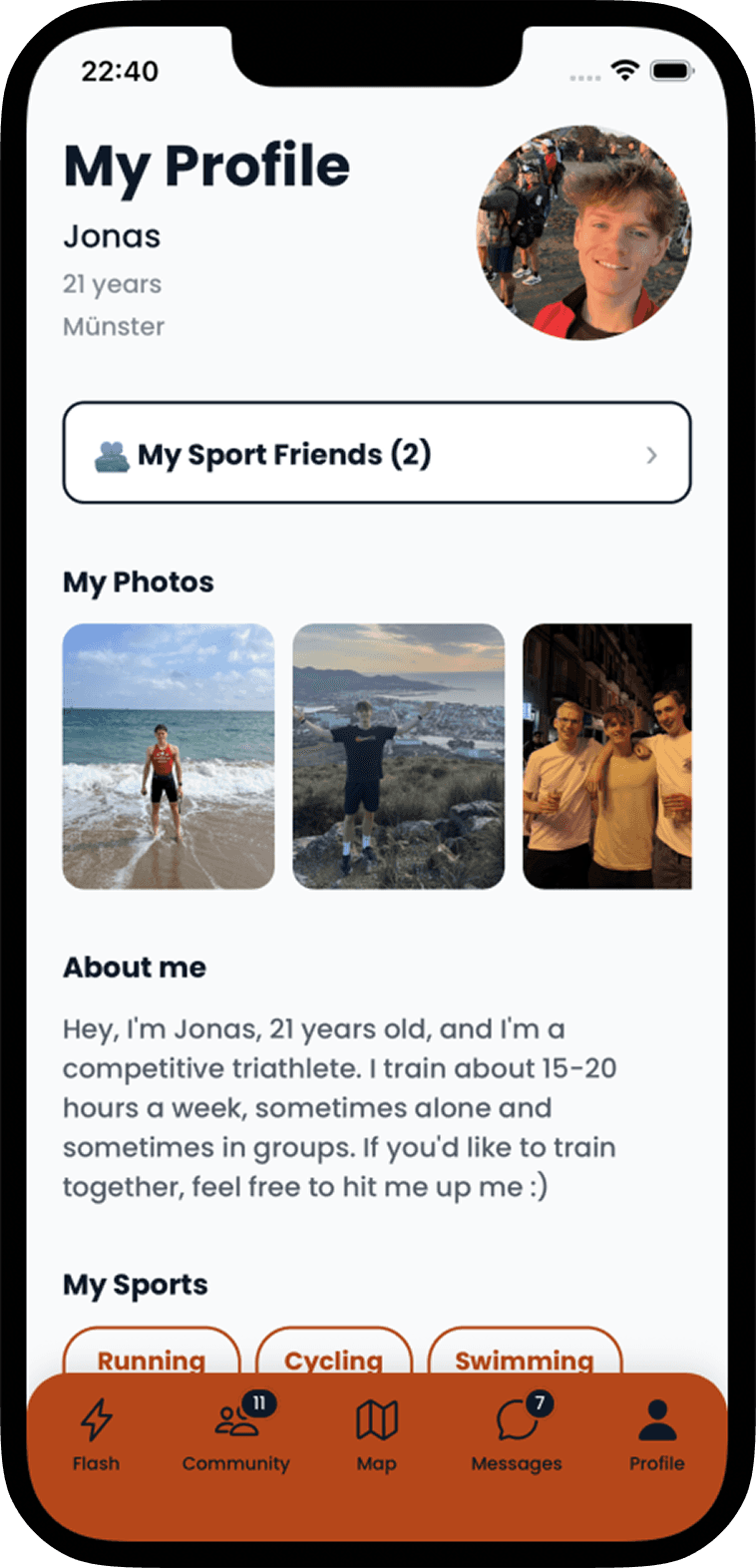756x1568 pixels.
Task: Go to the Community tab
Action: [x=236, y=1434]
